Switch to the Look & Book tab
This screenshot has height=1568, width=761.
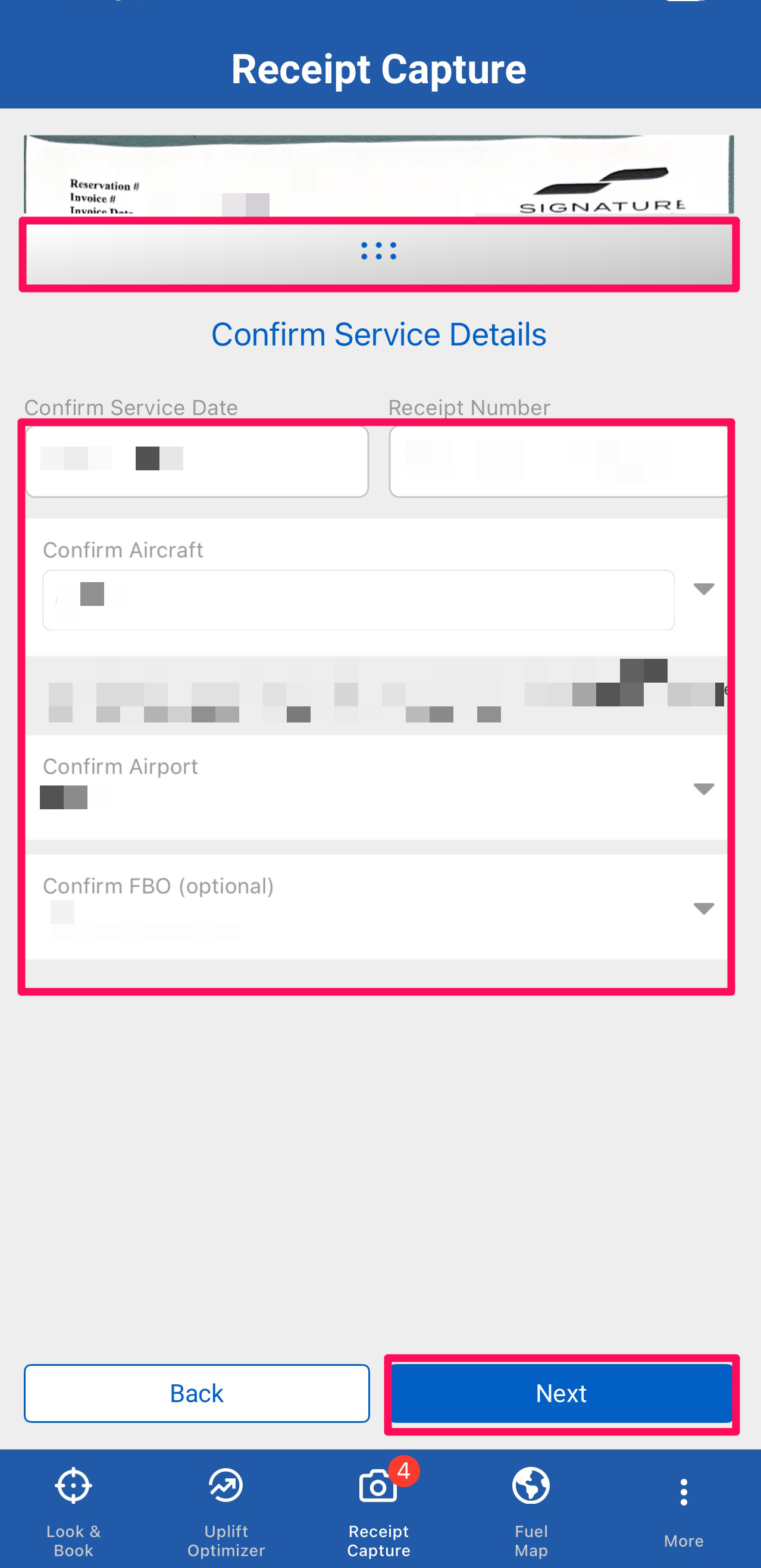(x=74, y=1507)
